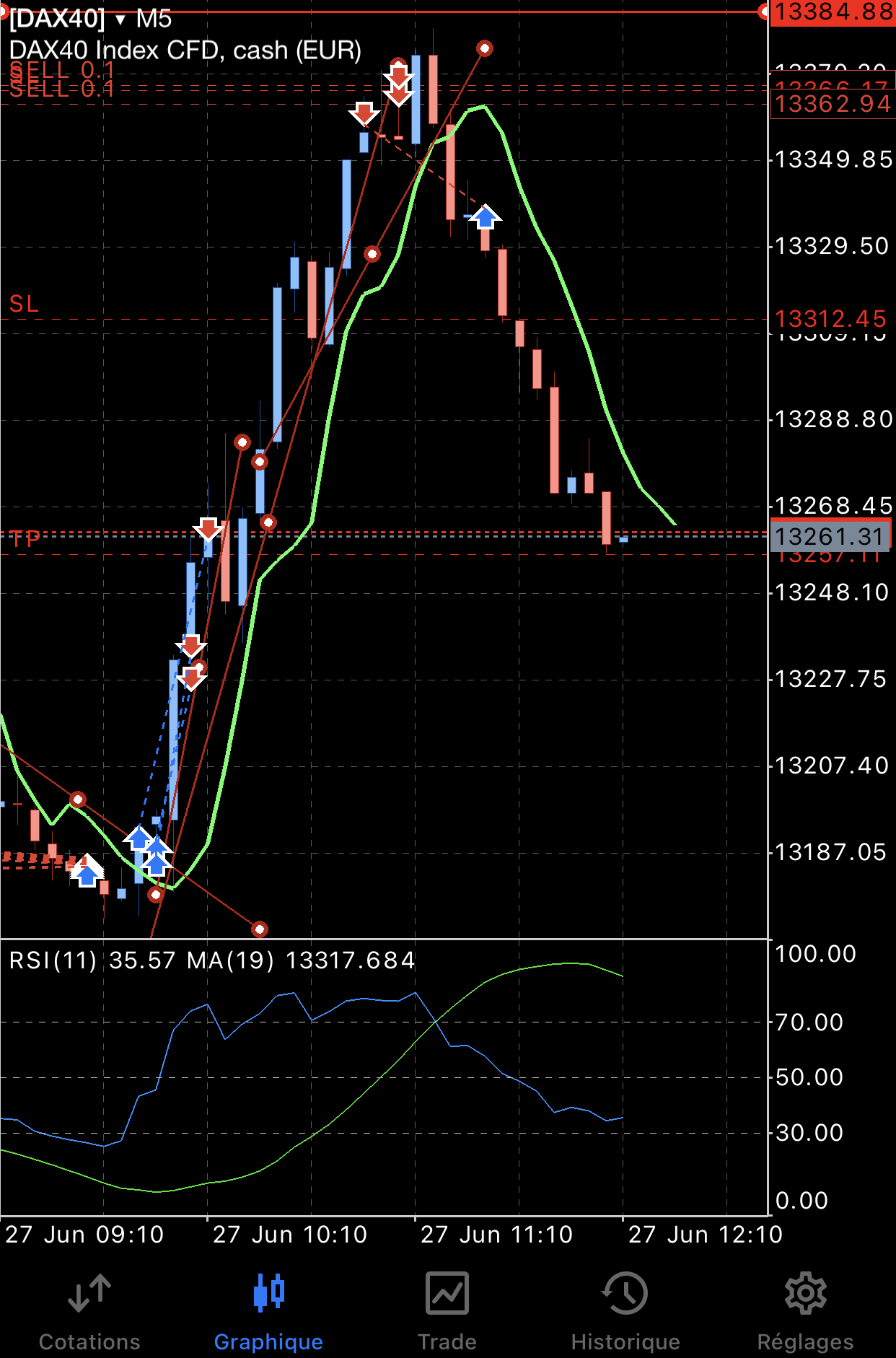The image size is (896, 1358).
Task: Select the Graphique tab
Action: coord(268,1310)
